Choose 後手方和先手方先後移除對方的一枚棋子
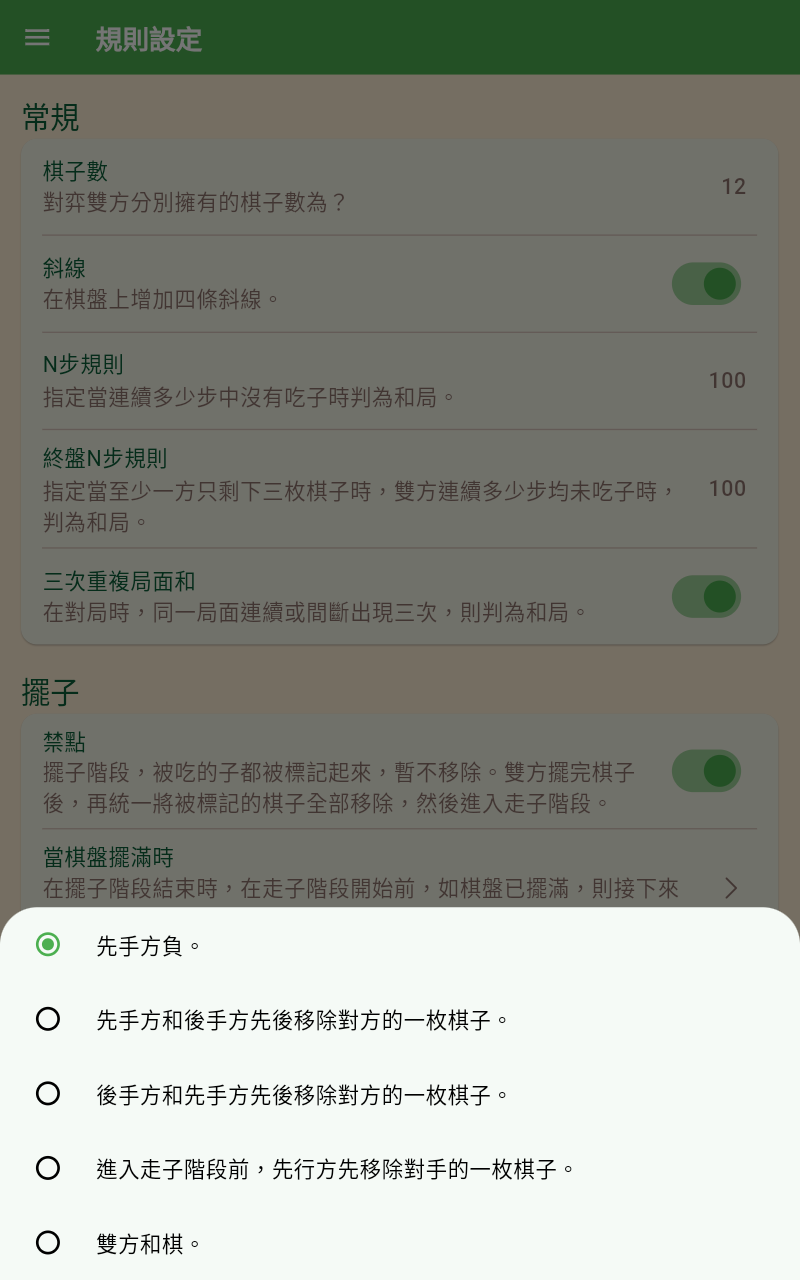 [400, 1094]
